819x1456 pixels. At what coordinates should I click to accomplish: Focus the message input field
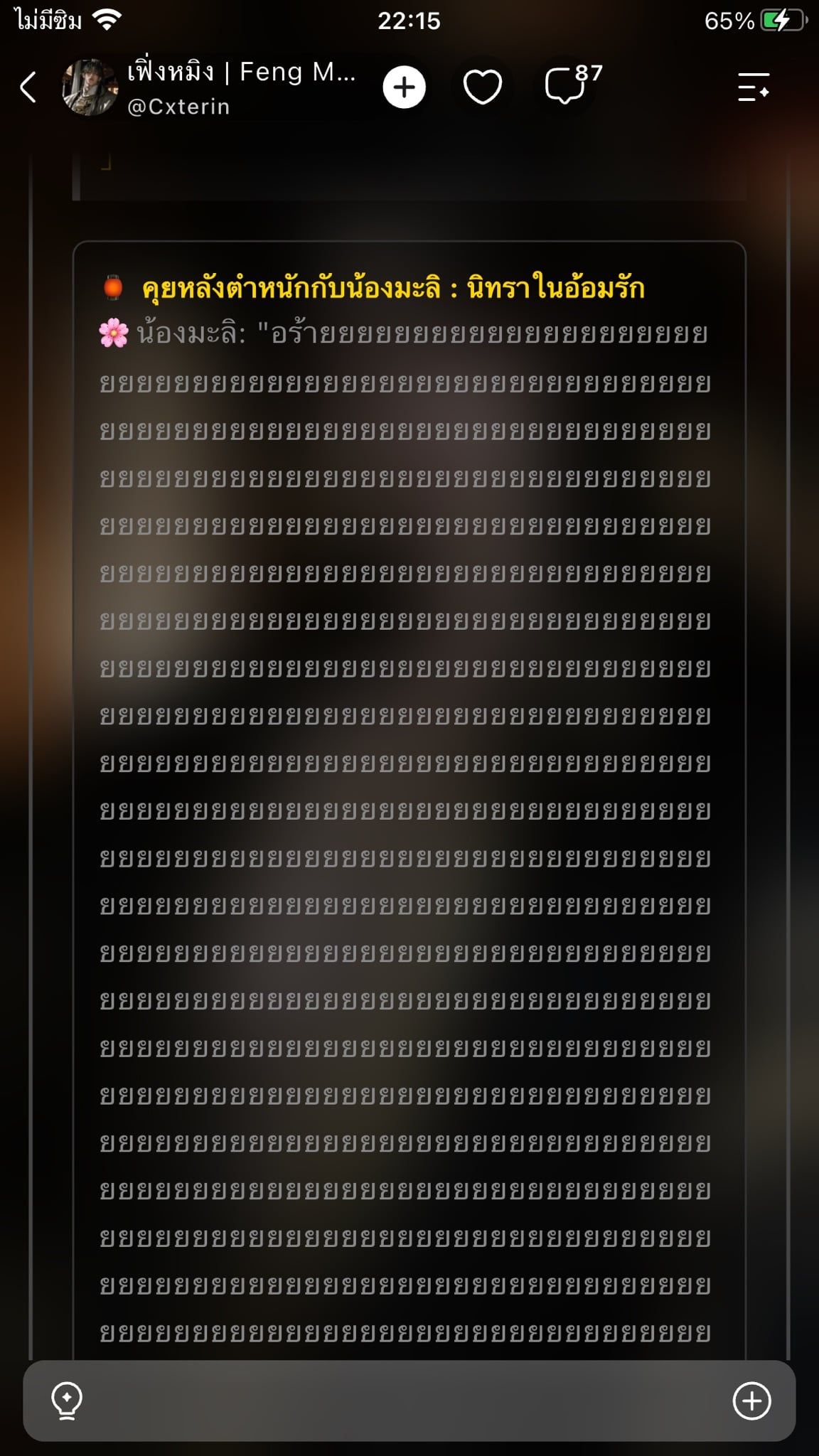[x=409, y=1401]
